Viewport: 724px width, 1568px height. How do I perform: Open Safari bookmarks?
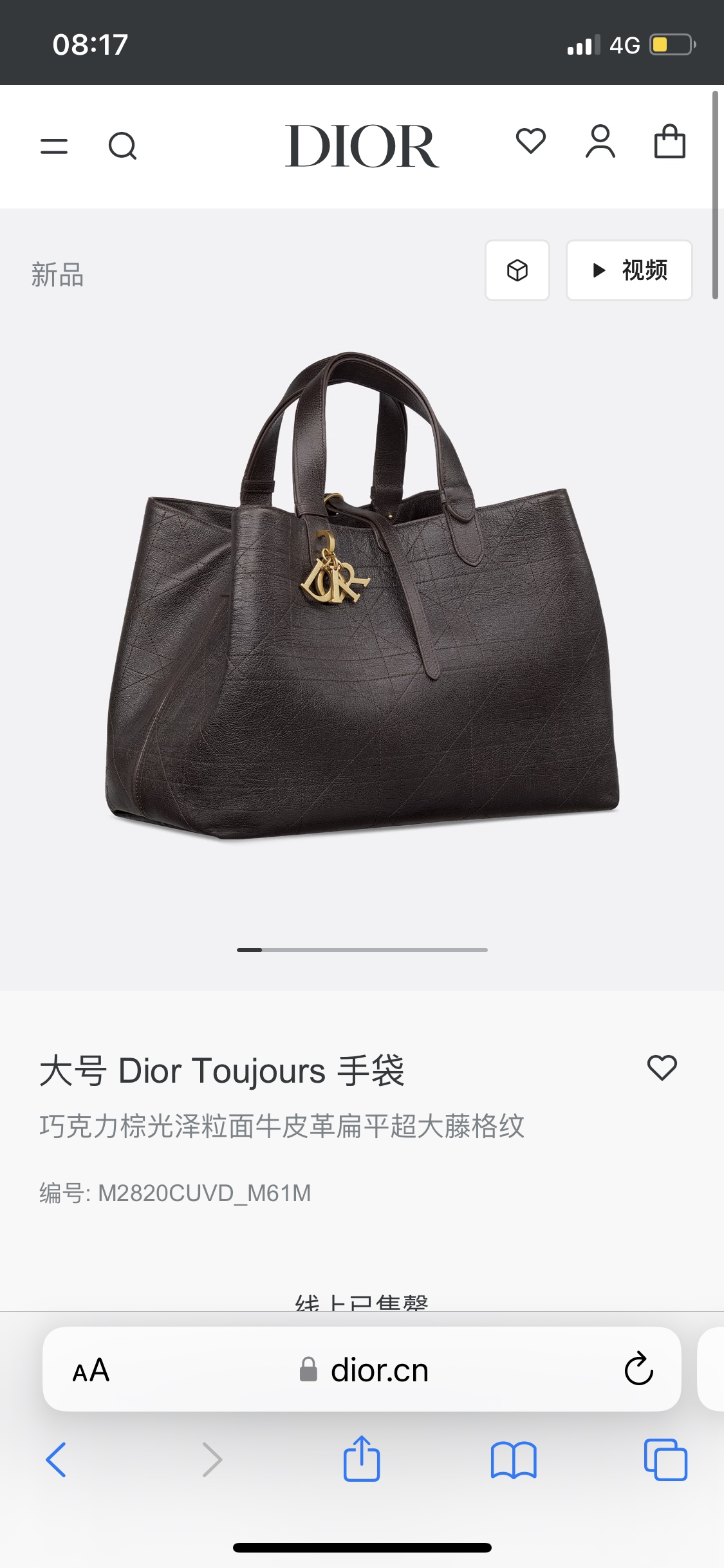coord(514,1460)
